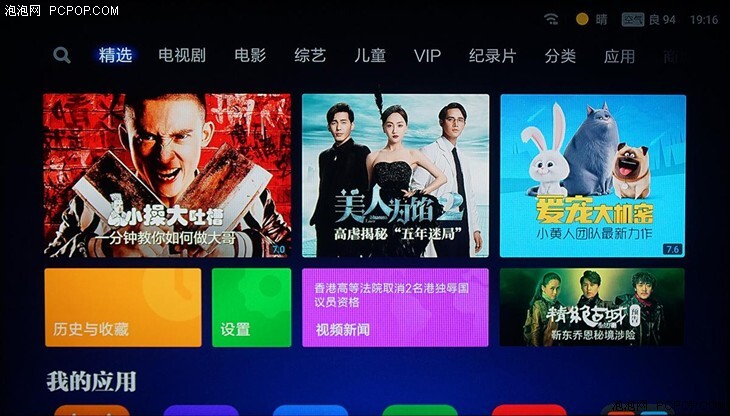Go to the 应用 tab

(619, 57)
